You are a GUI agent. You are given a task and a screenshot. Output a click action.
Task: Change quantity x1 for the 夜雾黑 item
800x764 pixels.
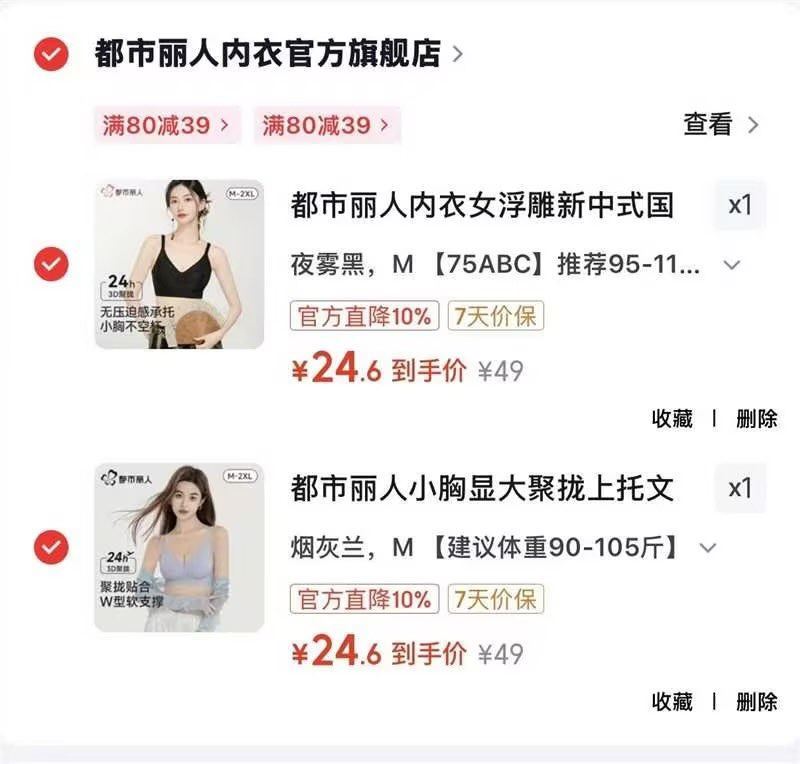click(740, 205)
